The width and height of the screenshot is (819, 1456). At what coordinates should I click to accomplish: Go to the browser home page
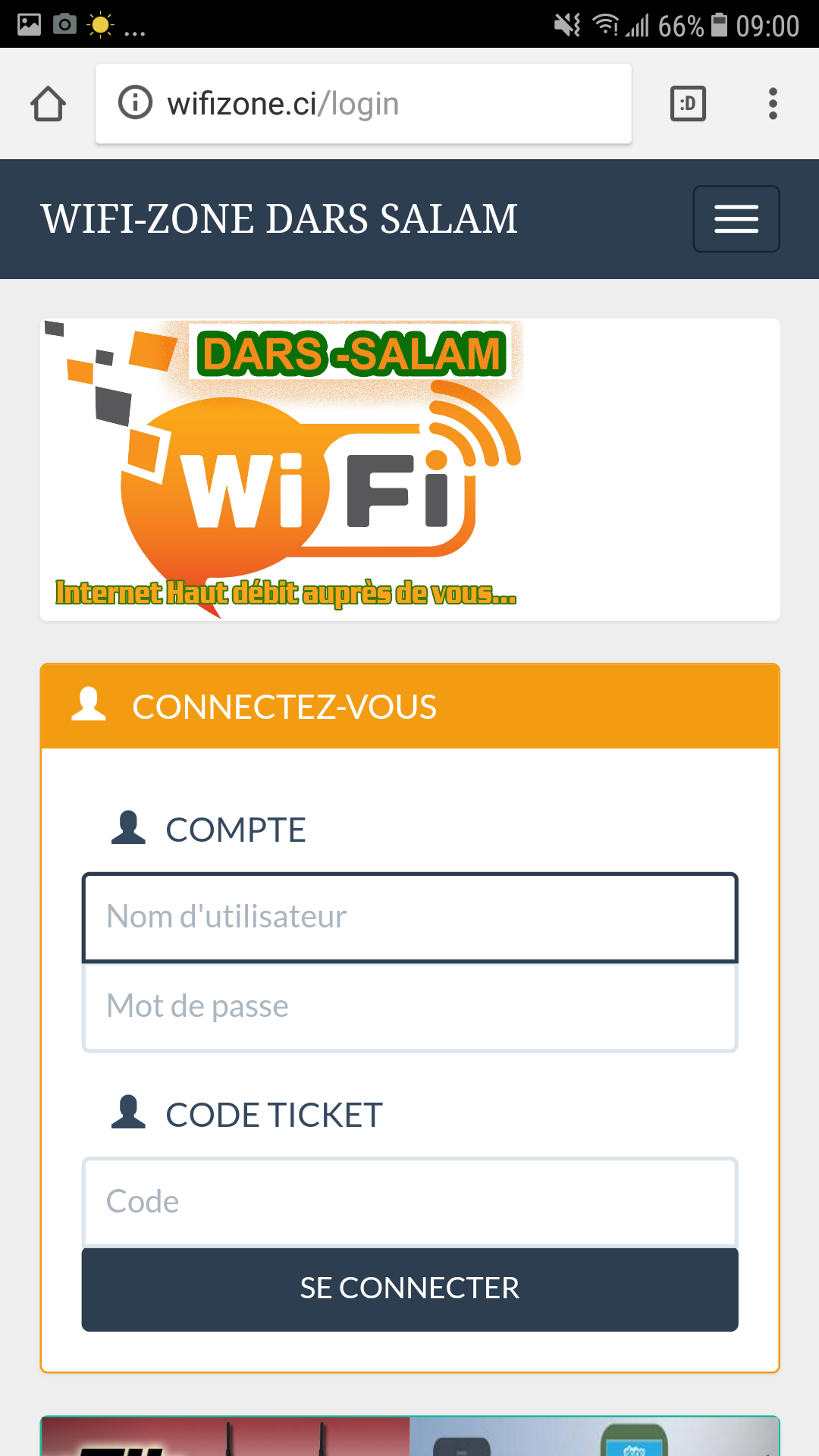click(x=48, y=104)
